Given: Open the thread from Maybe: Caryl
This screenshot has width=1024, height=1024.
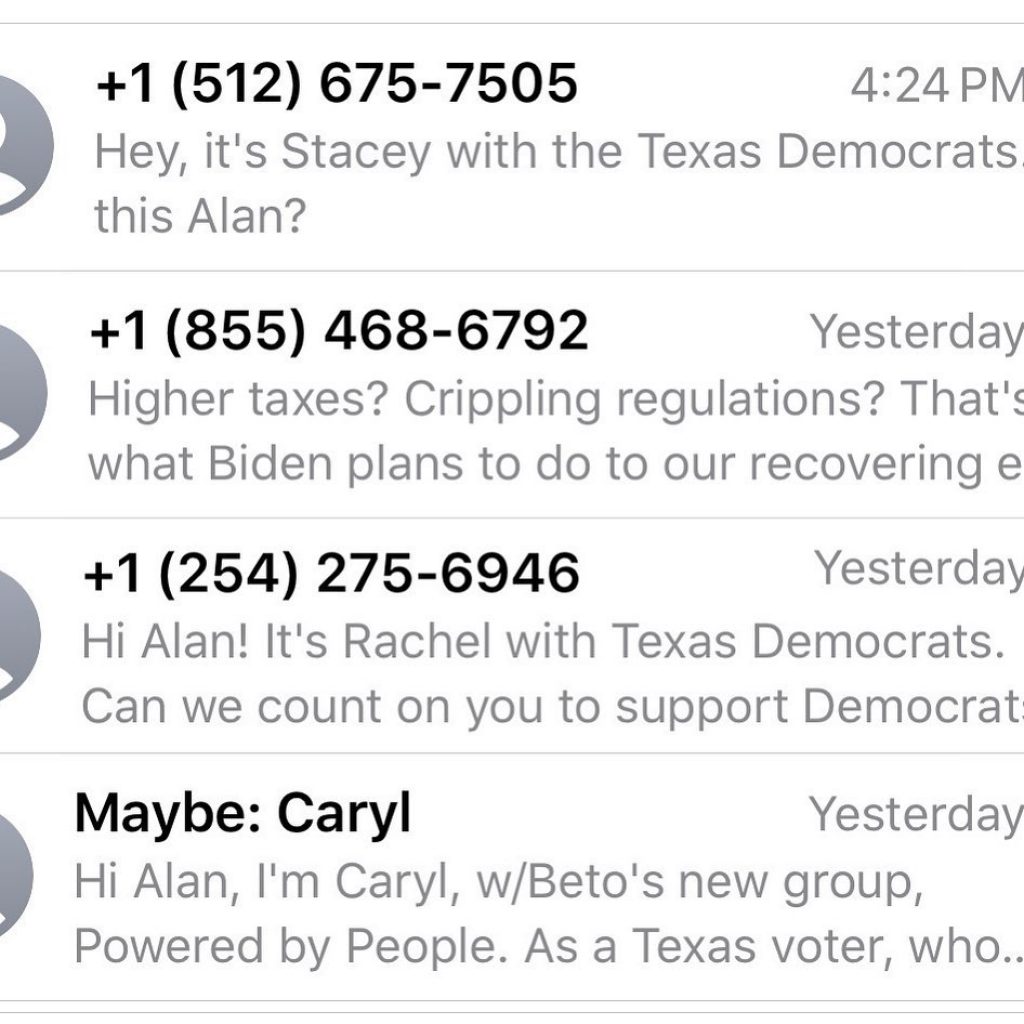Looking at the screenshot, I should click(x=540, y=878).
